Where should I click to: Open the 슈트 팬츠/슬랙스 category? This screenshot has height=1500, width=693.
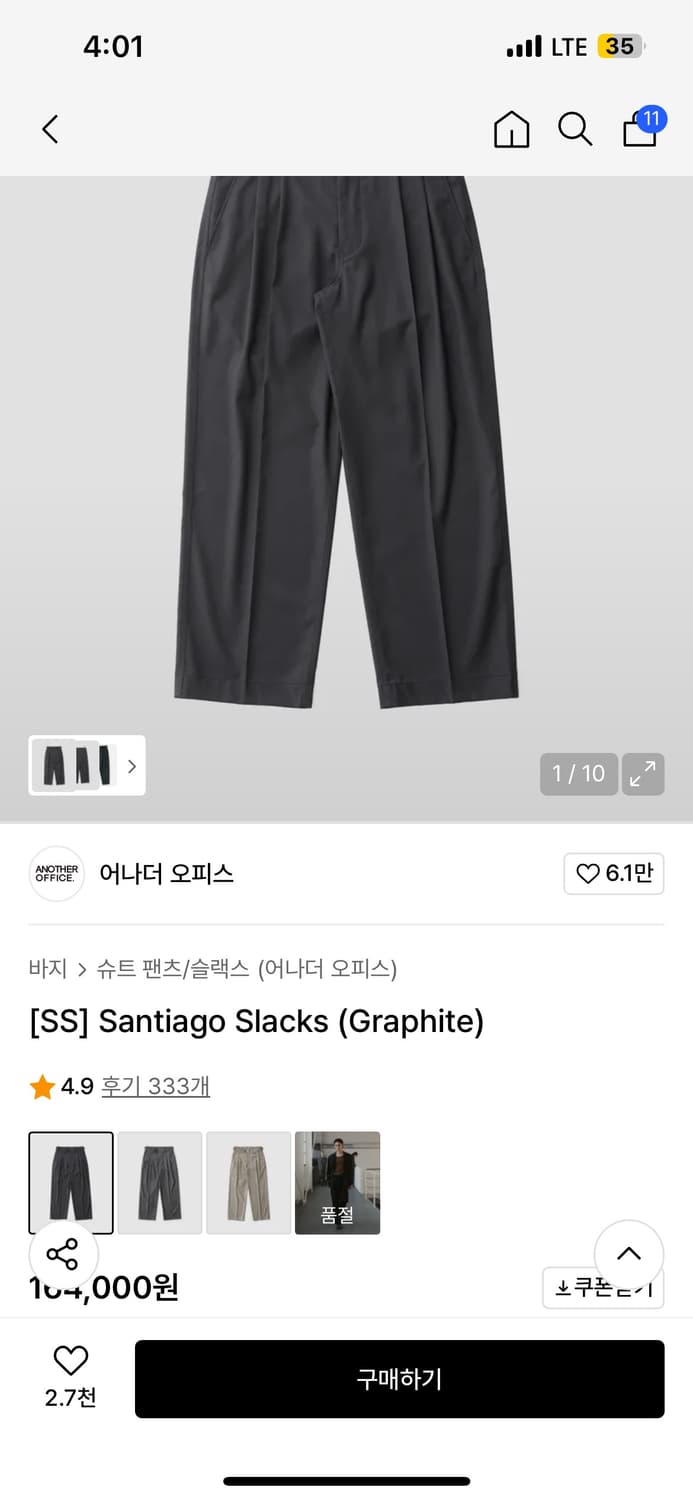[173, 968]
